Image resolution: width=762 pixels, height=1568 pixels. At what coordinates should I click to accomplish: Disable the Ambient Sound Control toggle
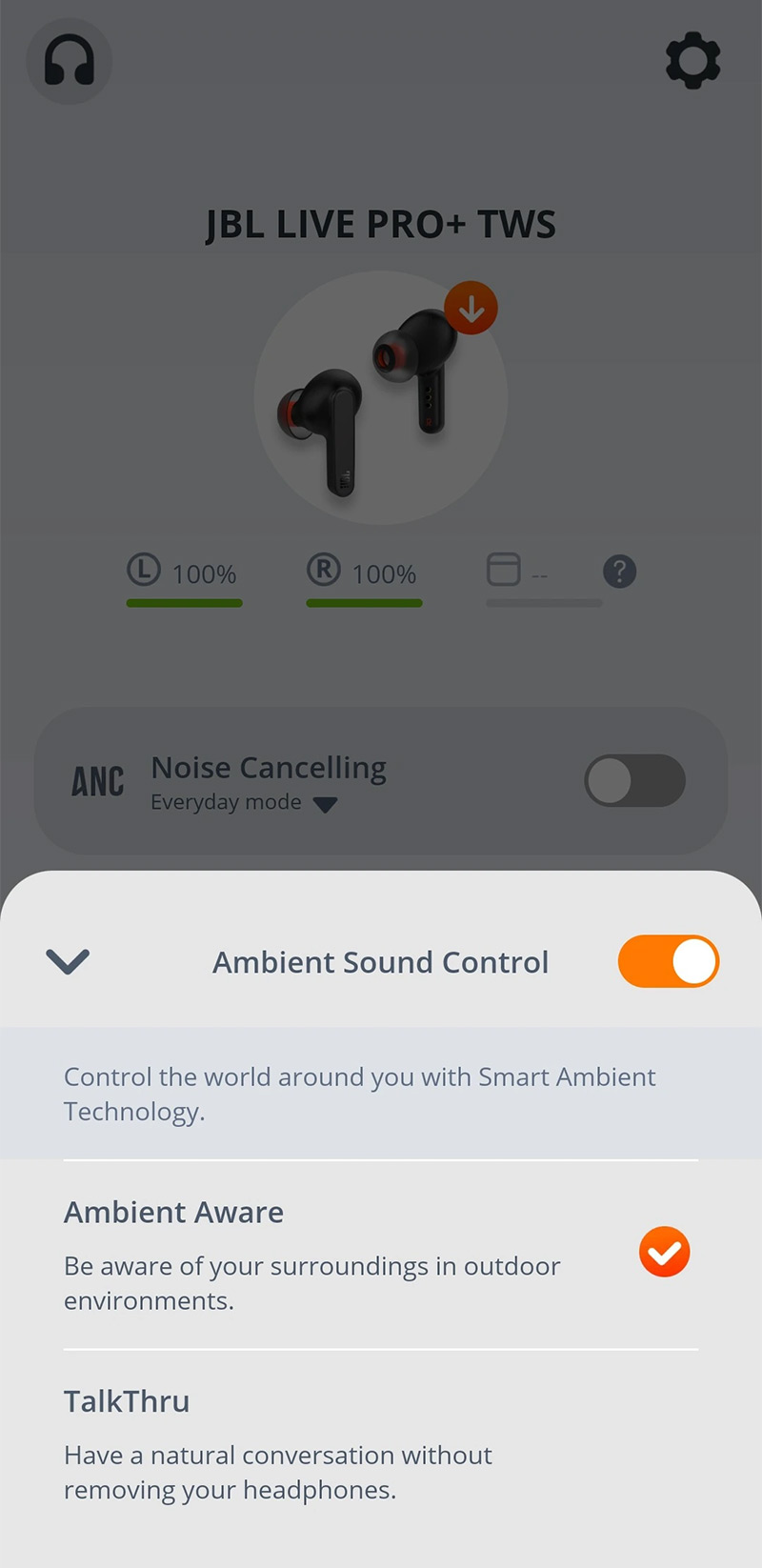(668, 961)
